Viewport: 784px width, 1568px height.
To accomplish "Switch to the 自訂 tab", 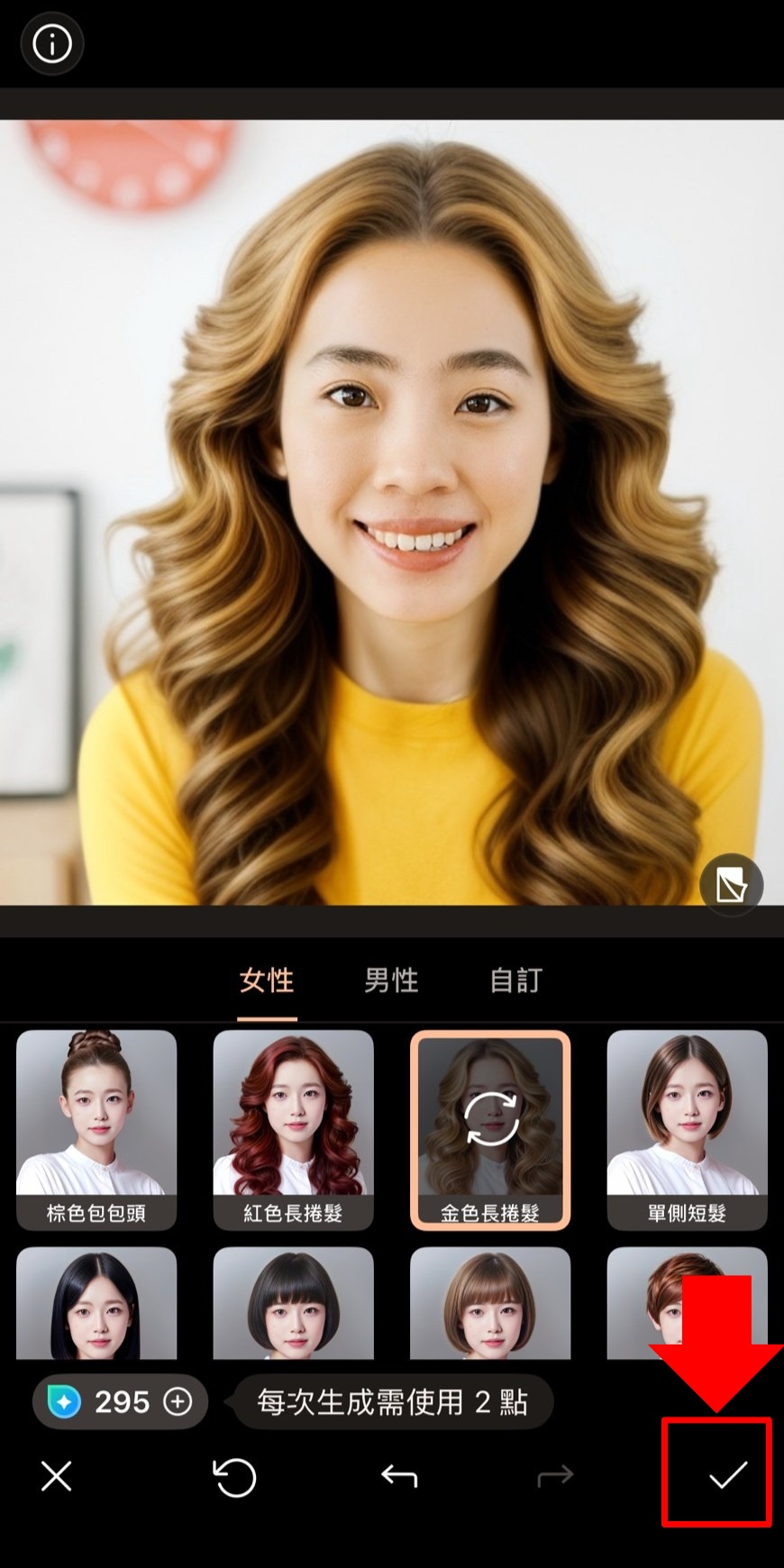I will click(x=515, y=980).
